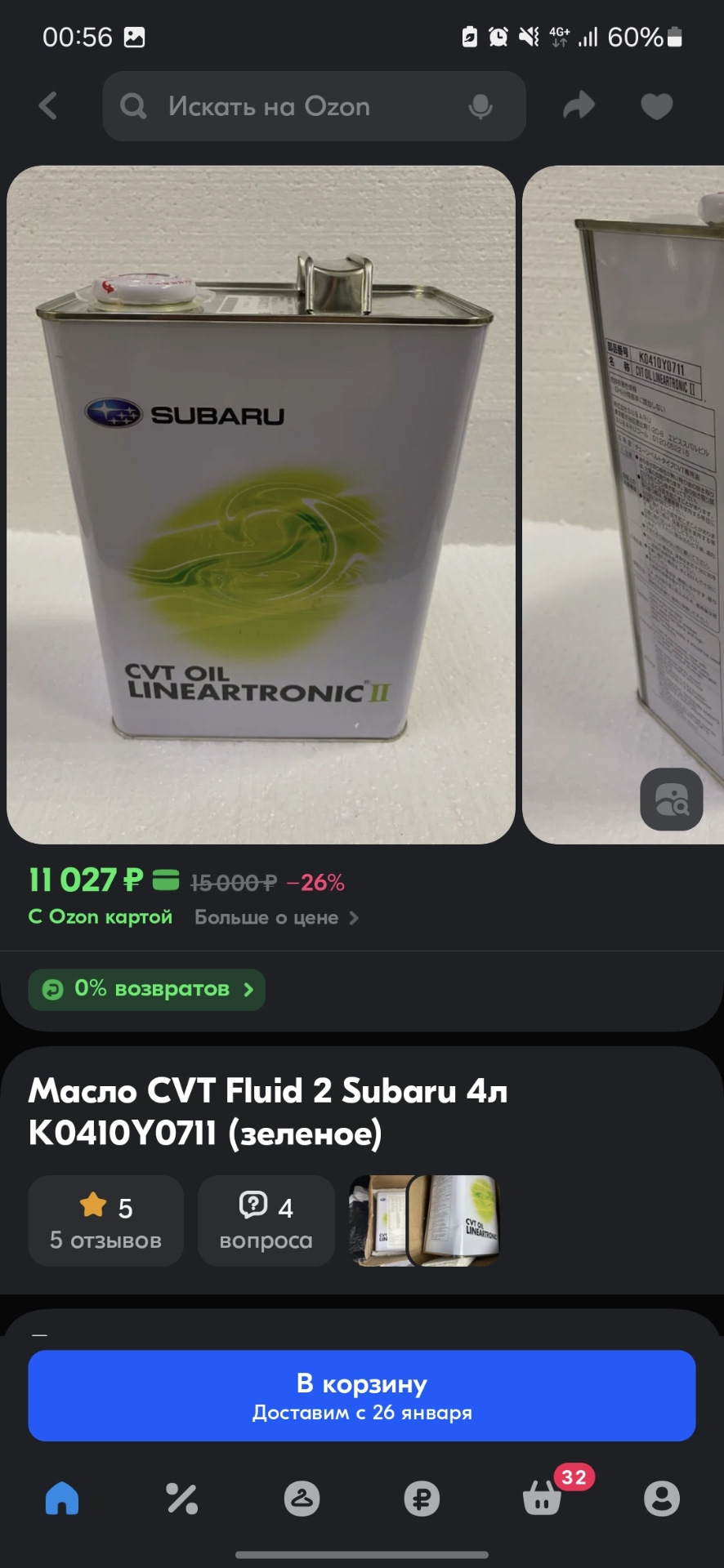
Task: Open the cart with 32 items
Action: [x=543, y=1499]
